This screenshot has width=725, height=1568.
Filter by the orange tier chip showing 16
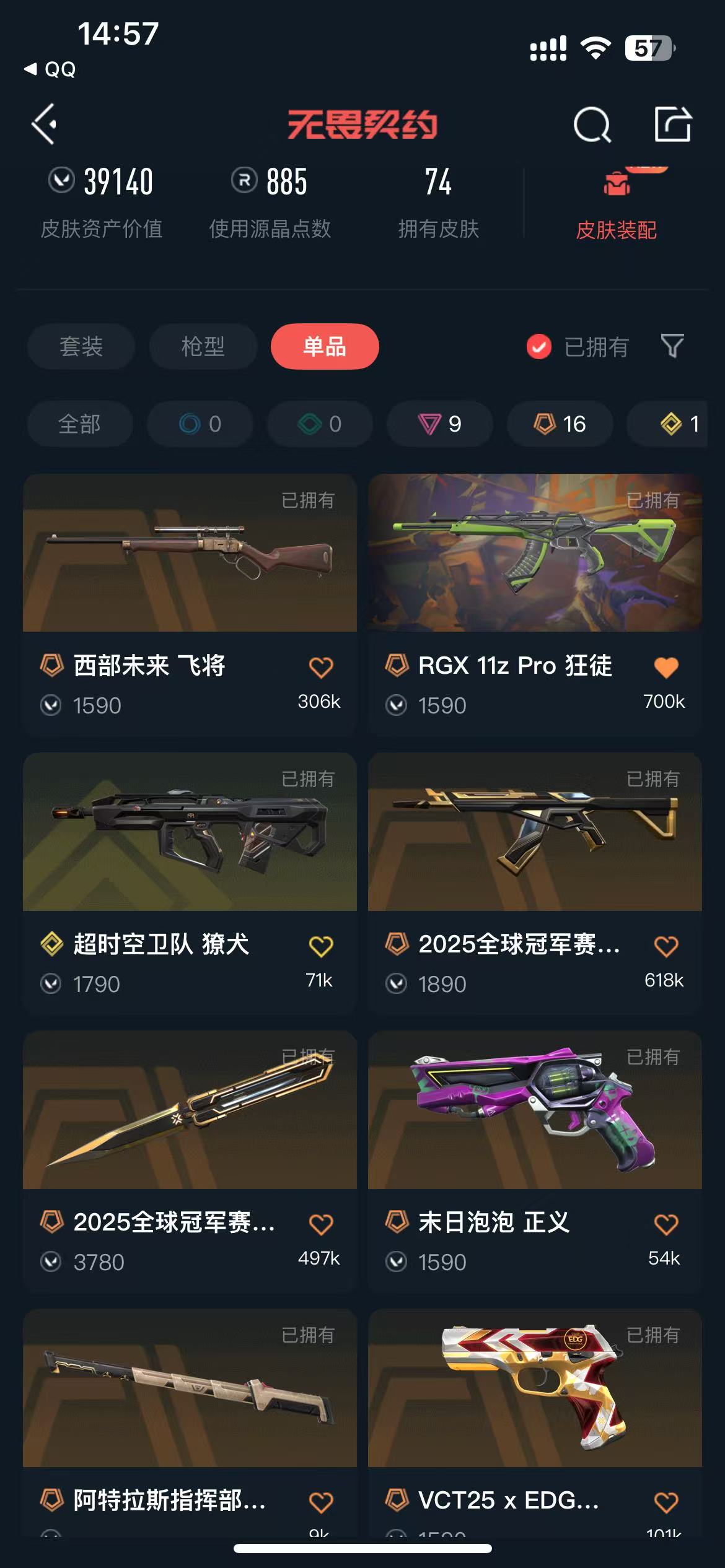coord(560,424)
